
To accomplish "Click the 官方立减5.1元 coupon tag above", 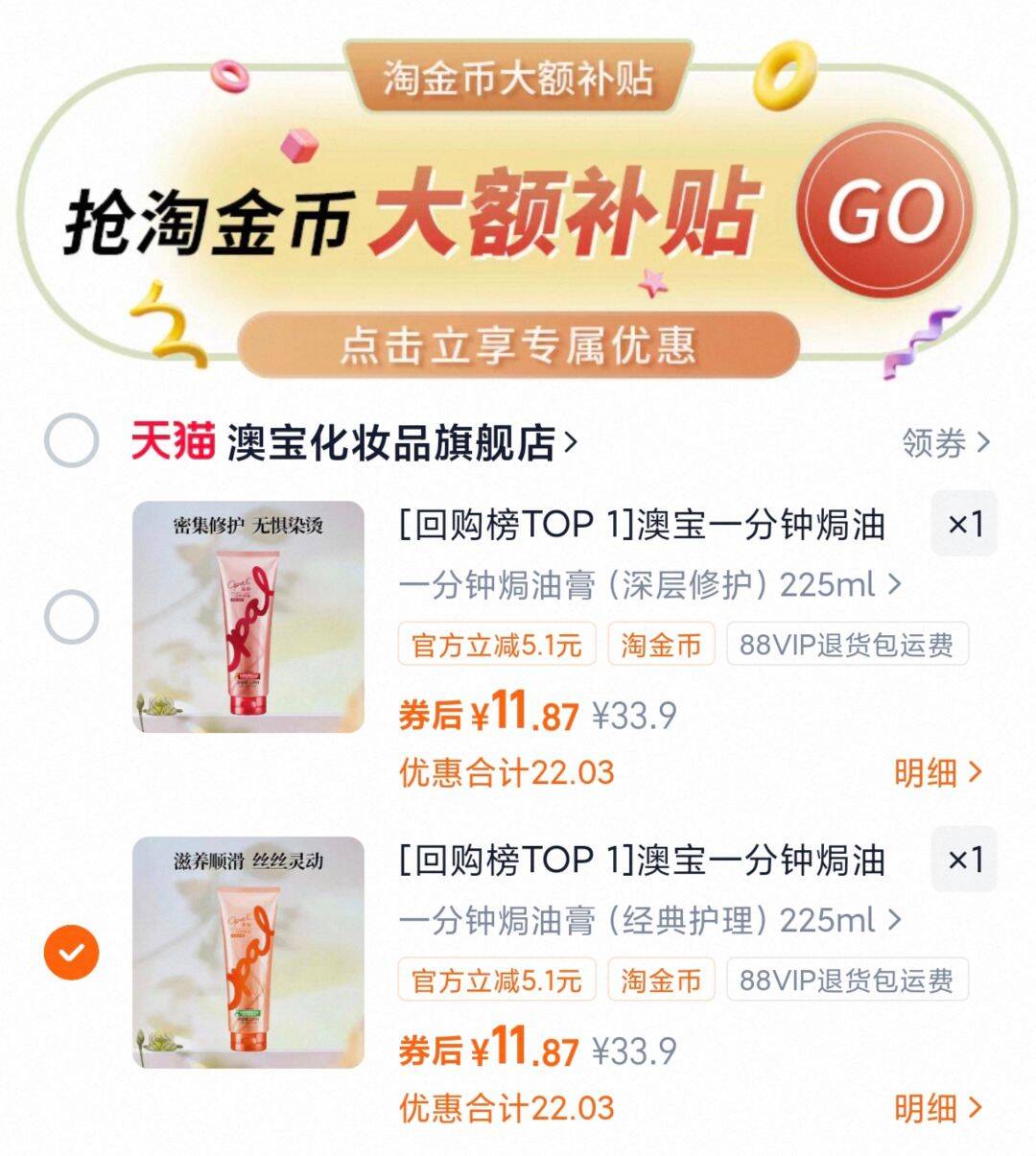I will tap(495, 646).
